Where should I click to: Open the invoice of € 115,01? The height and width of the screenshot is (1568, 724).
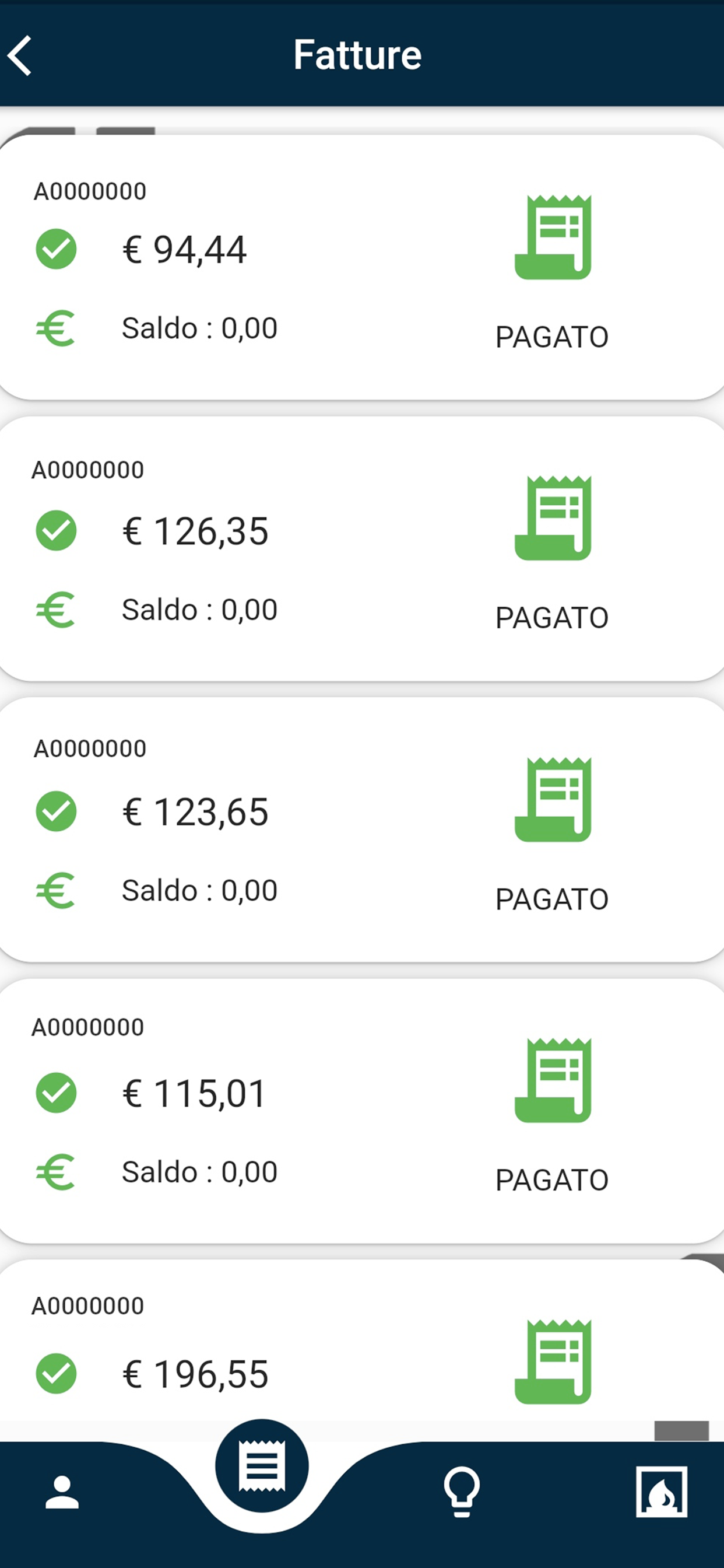coord(362,1111)
